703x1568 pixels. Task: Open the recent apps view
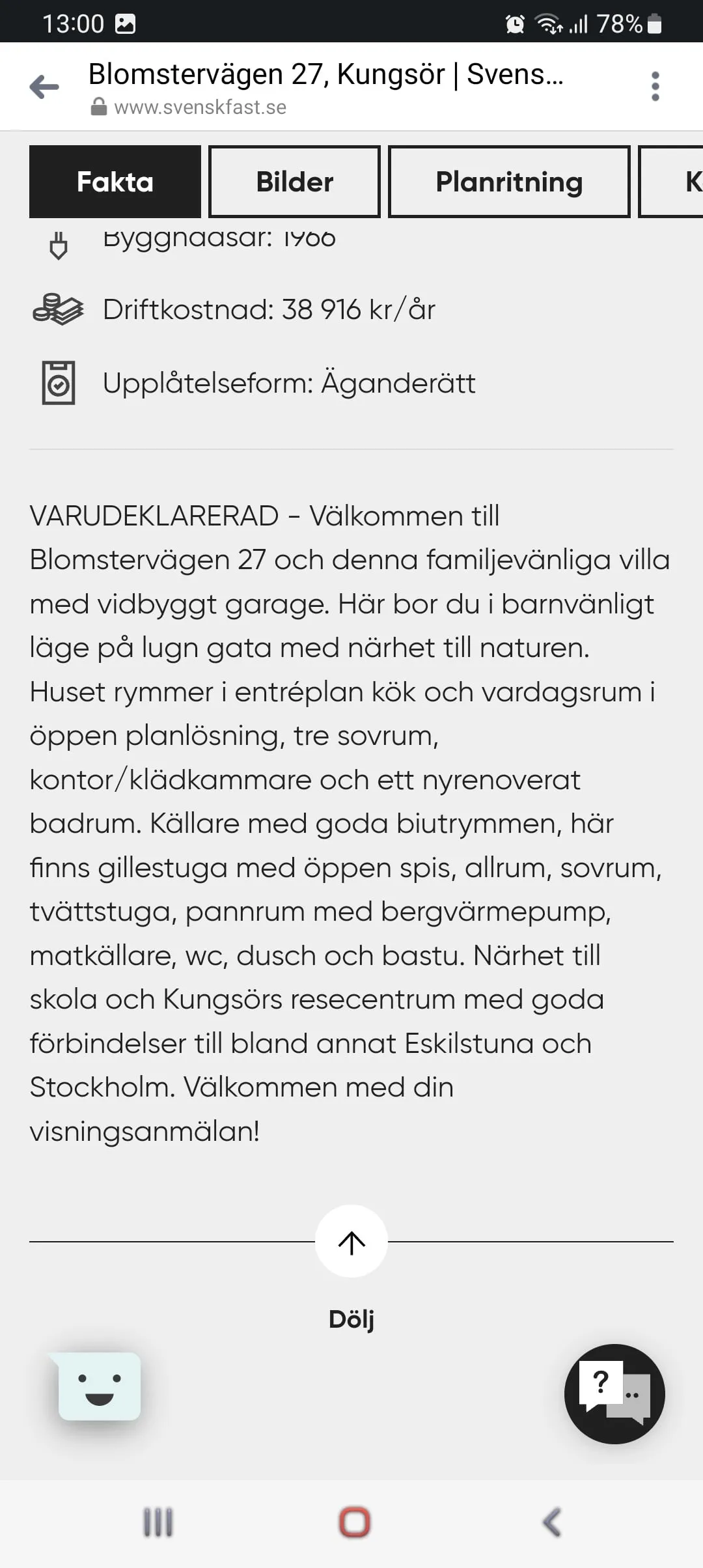pyautogui.click(x=158, y=1522)
